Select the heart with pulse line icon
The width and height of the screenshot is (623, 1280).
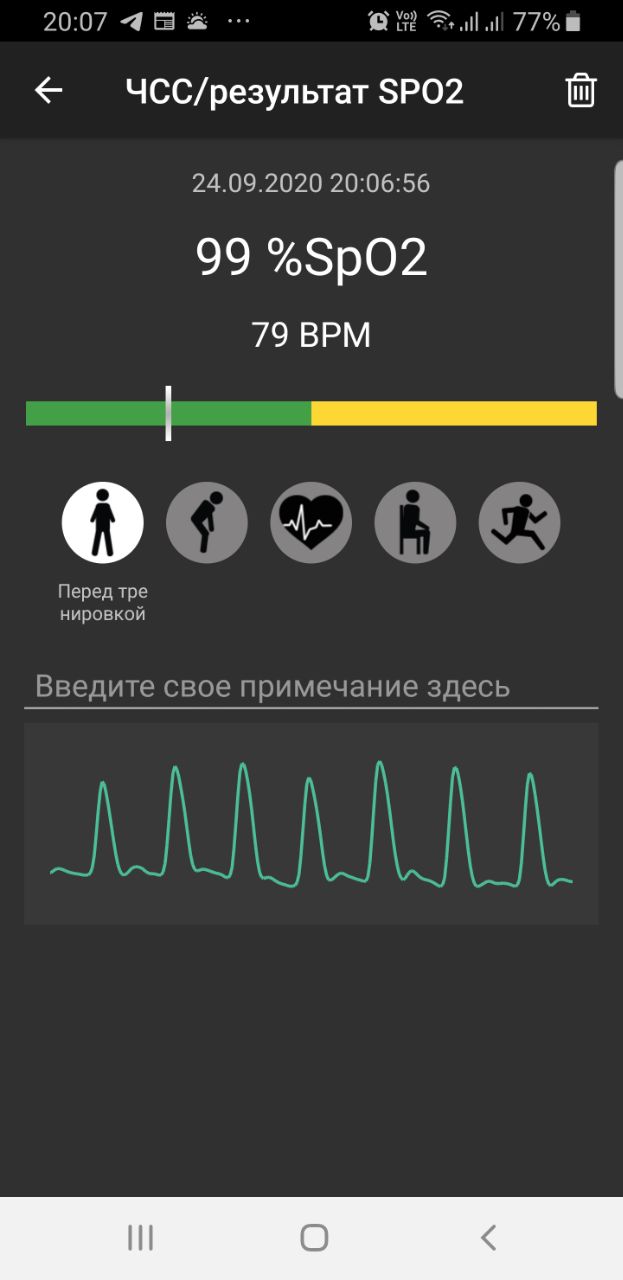311,523
